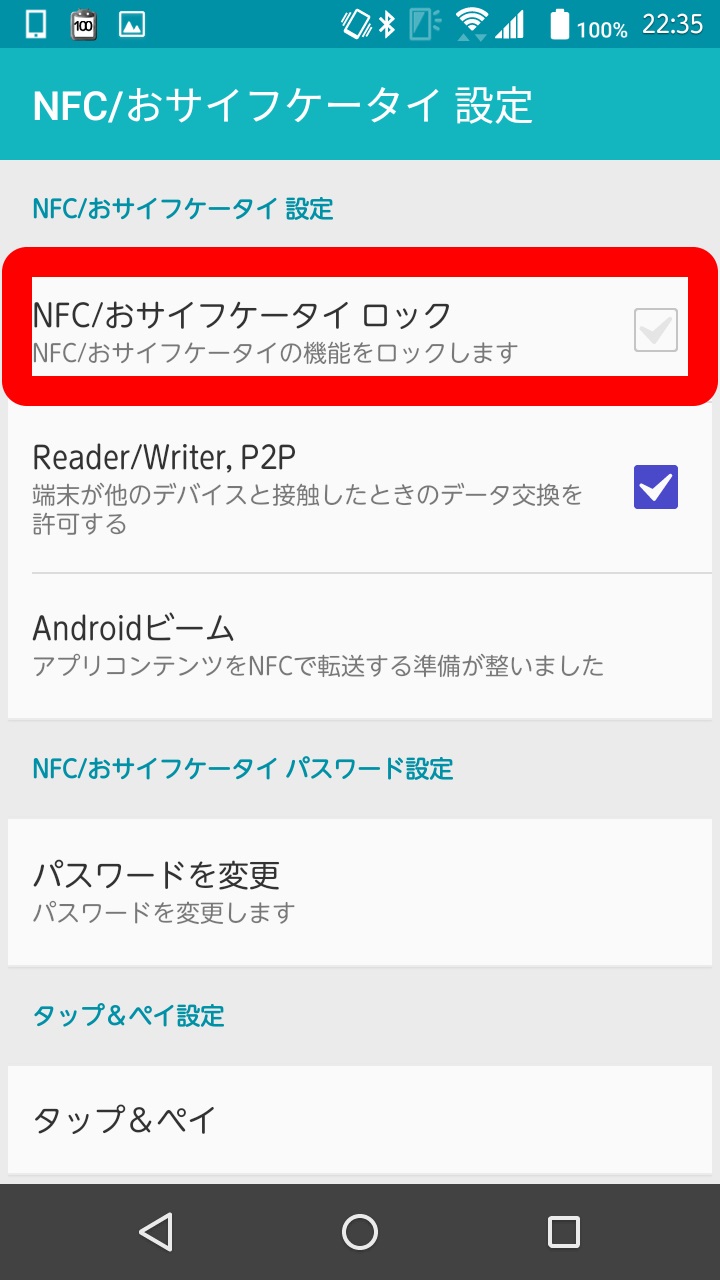Tap the home button in navigation bar

click(360, 1232)
